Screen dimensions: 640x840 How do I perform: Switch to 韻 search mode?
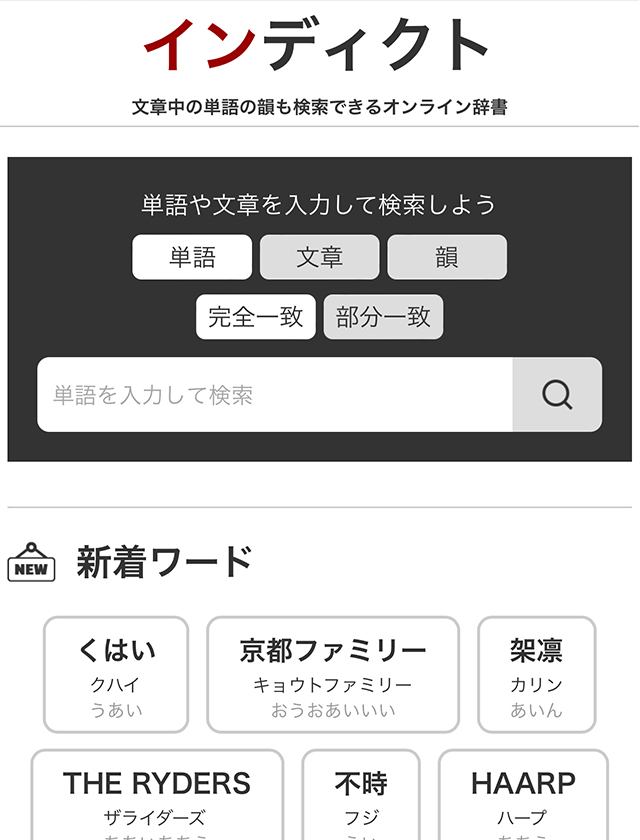[x=447, y=257]
